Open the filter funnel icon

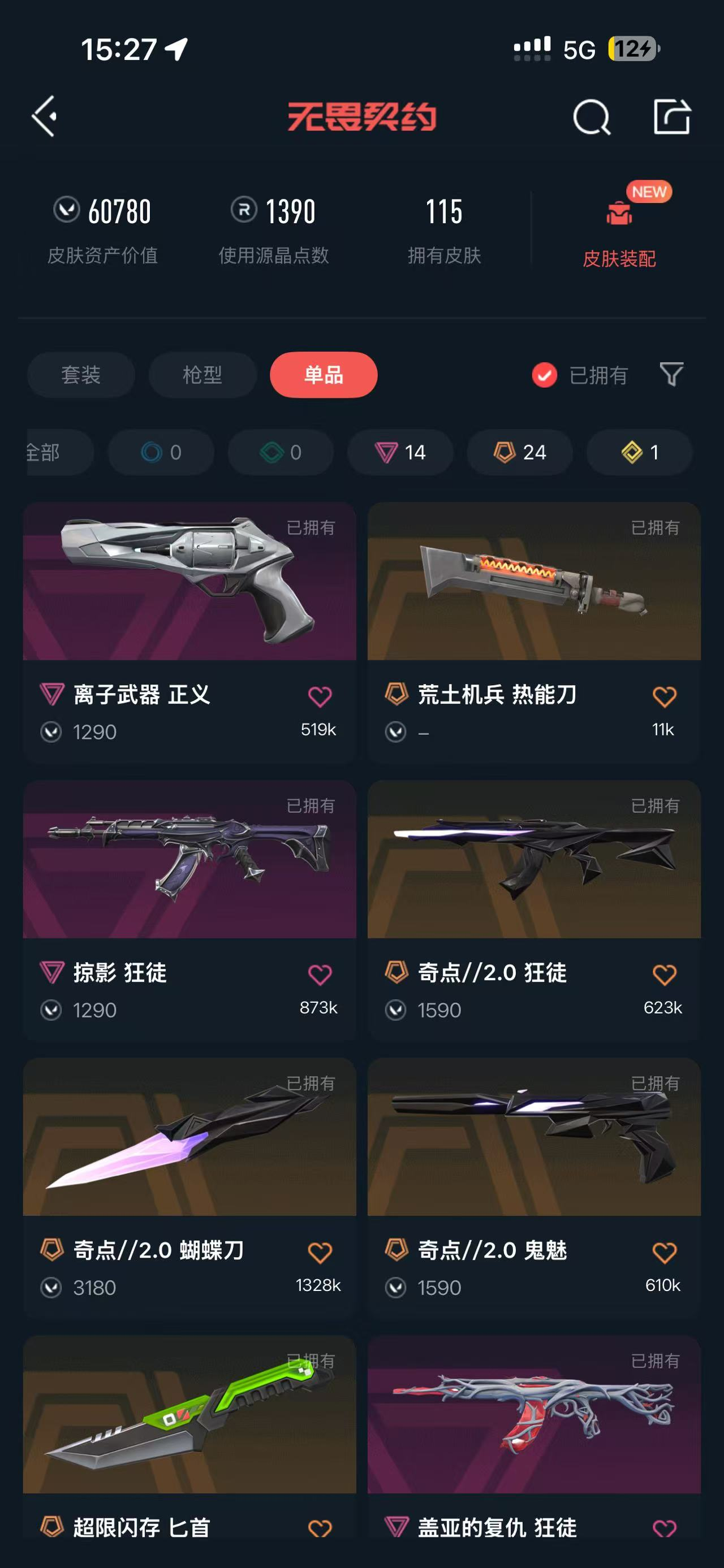point(671,374)
